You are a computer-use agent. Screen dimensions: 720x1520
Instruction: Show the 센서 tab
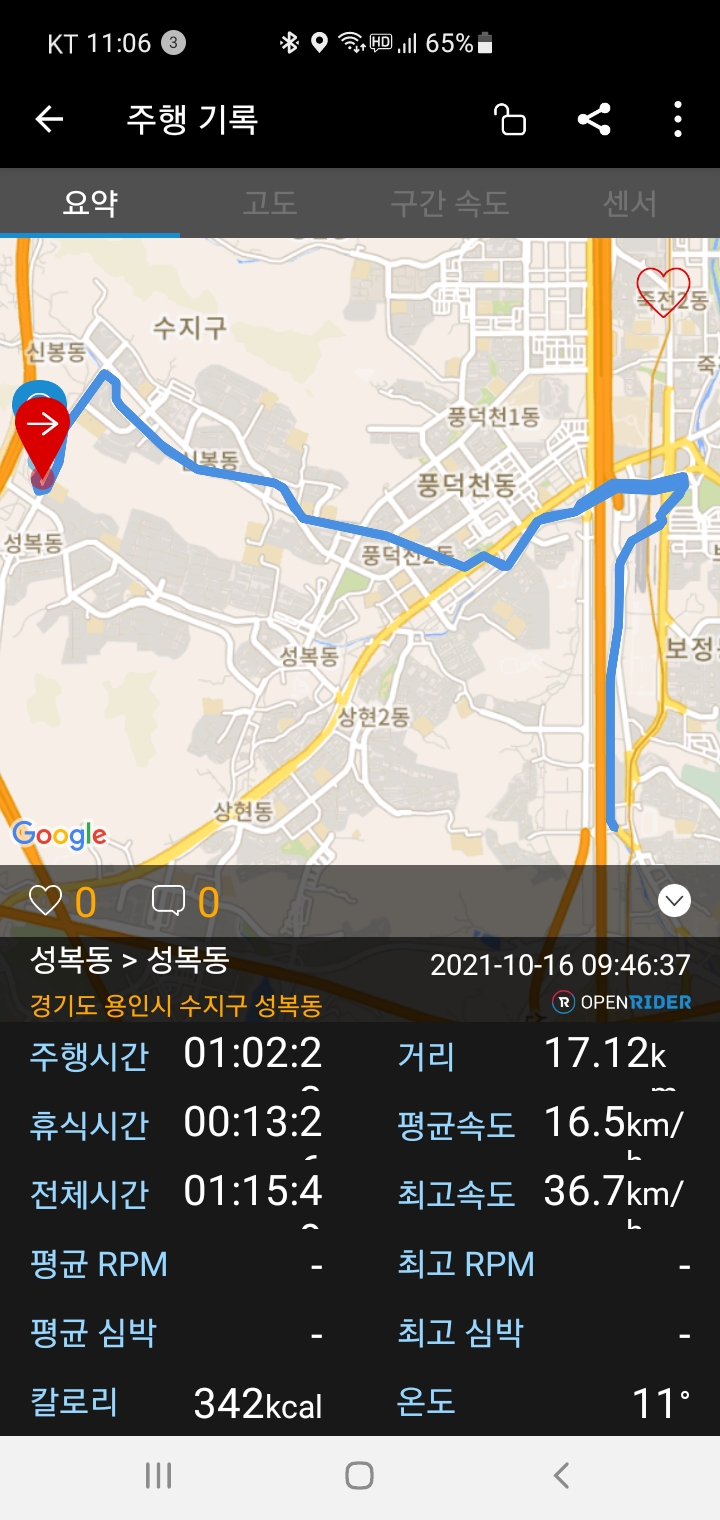630,203
